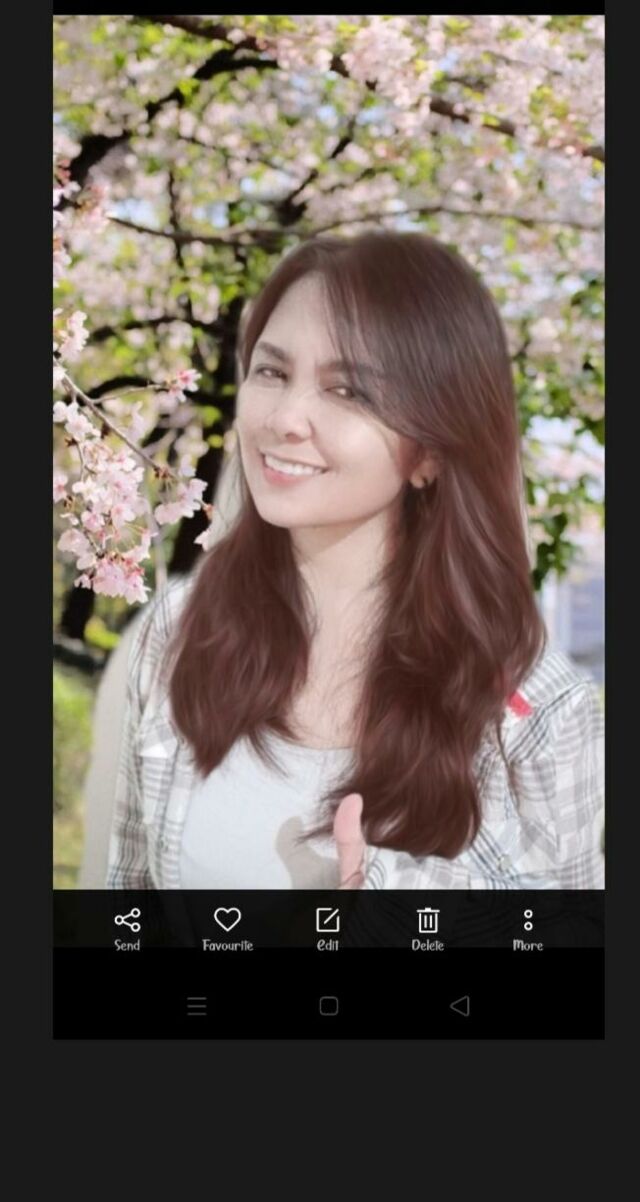Open Edit for this photo

[328, 928]
